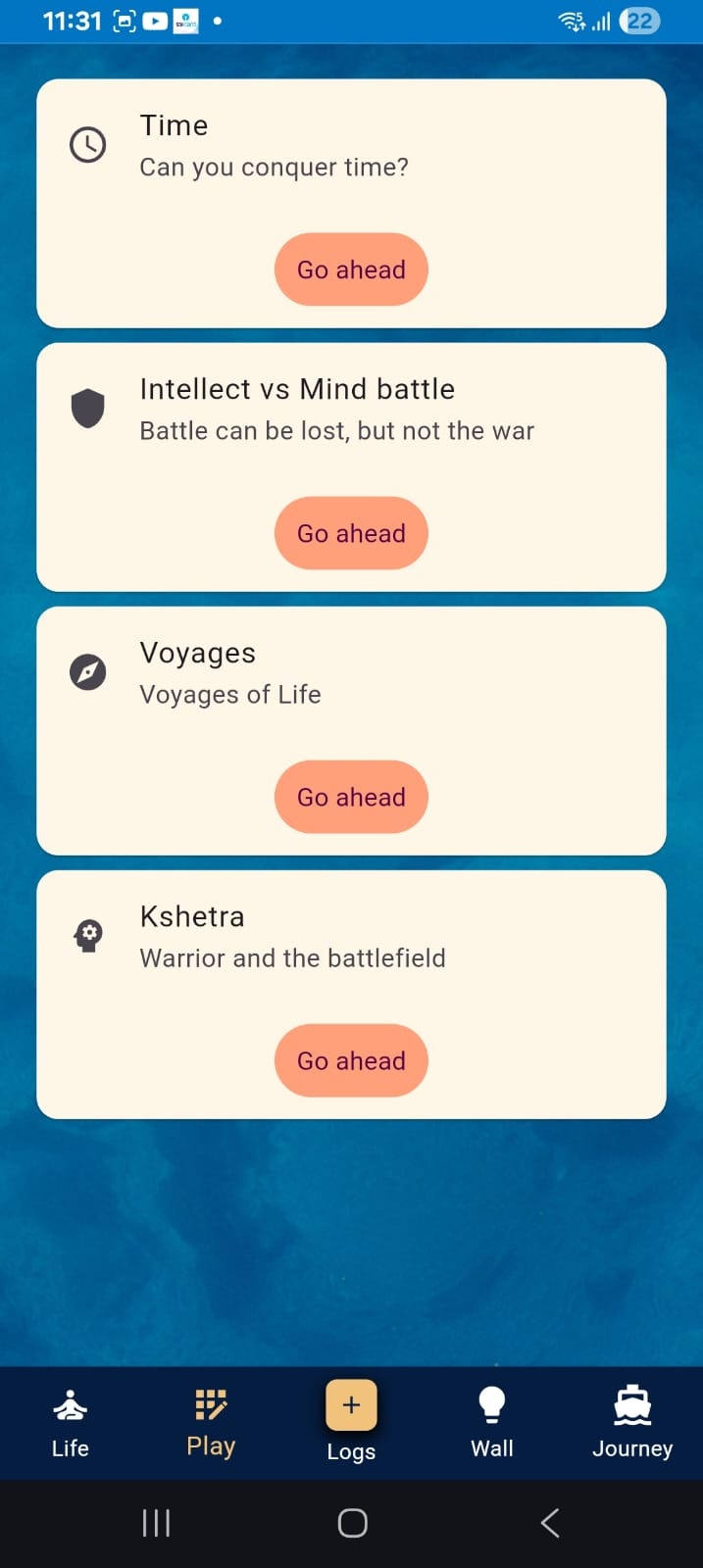Go back using the system back button

tap(550, 1523)
